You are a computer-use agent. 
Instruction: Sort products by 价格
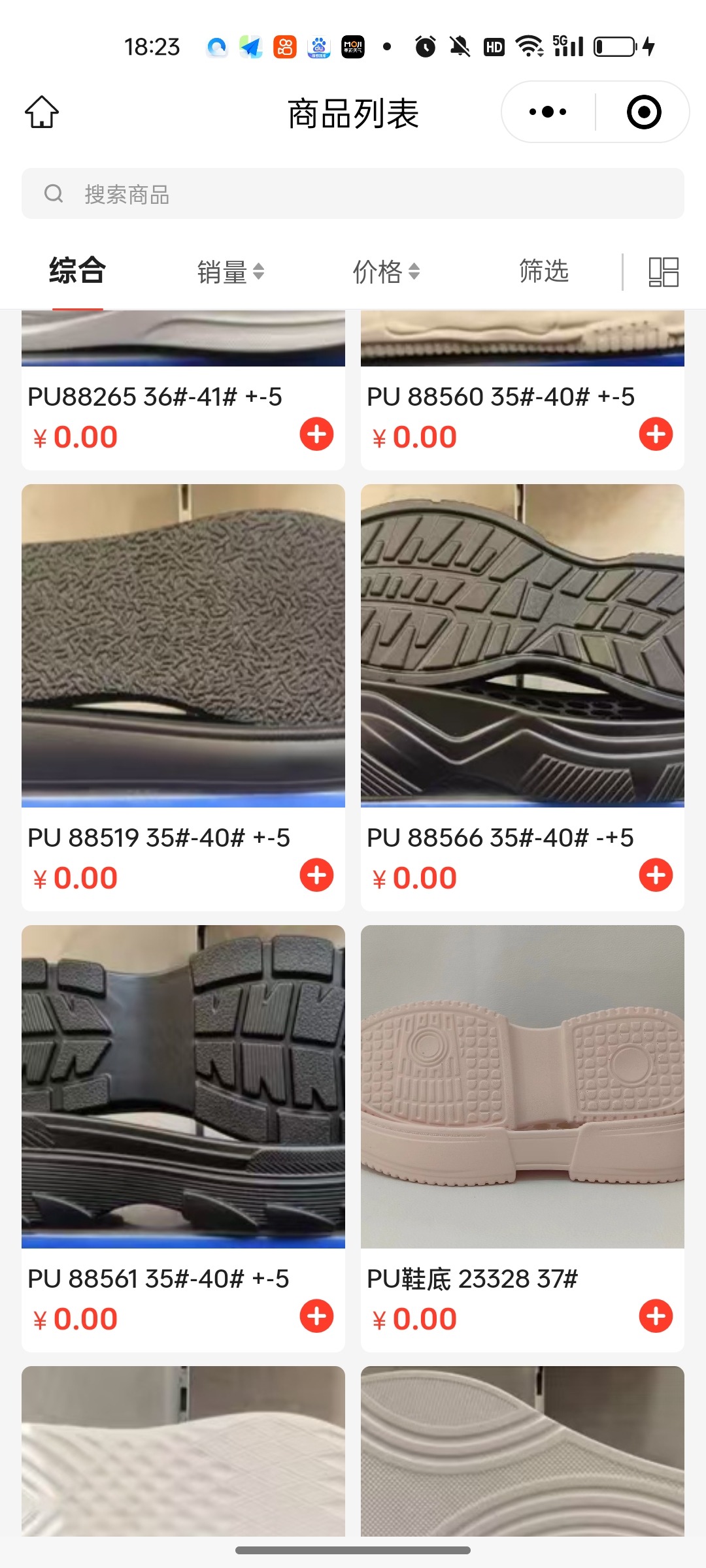click(386, 272)
